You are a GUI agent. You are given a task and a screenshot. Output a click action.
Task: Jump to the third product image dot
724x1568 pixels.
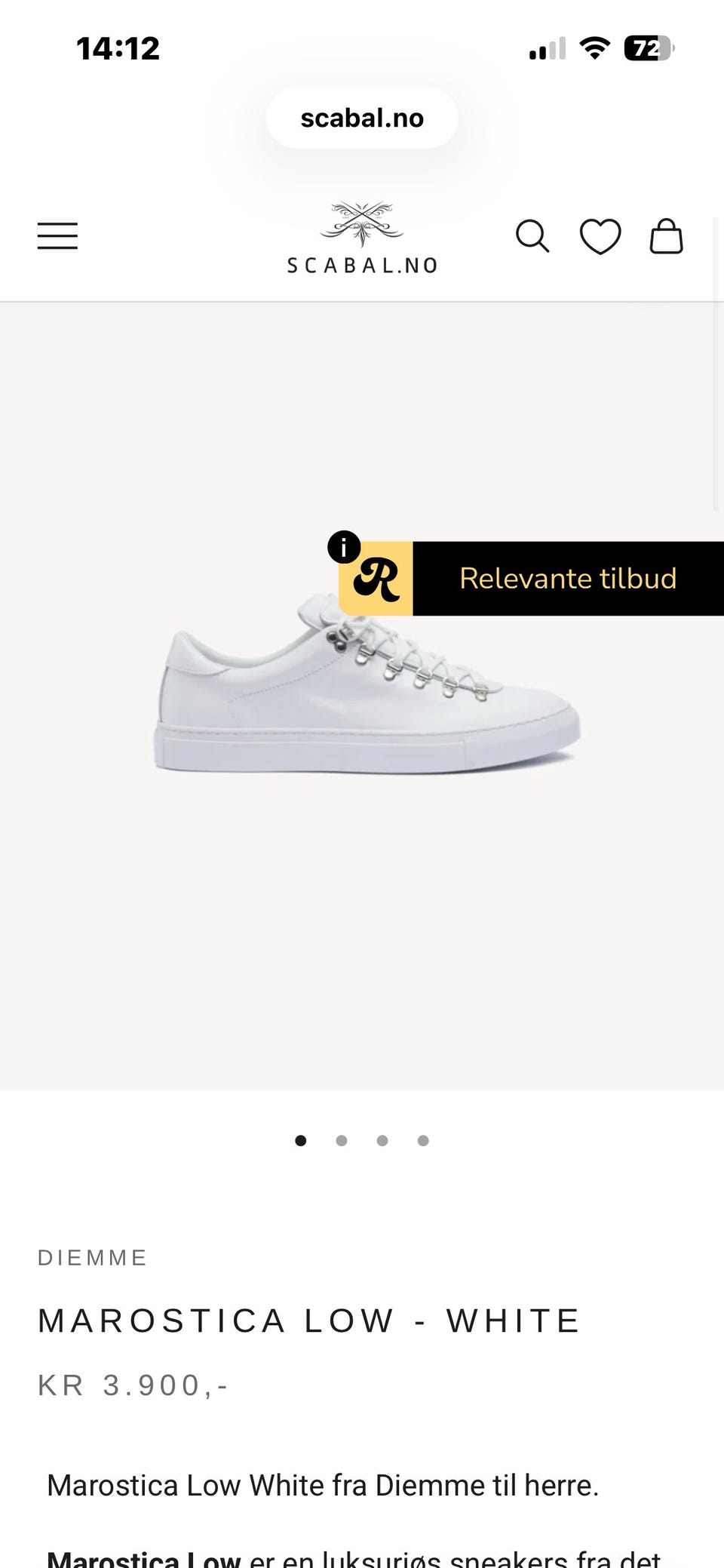(382, 1140)
